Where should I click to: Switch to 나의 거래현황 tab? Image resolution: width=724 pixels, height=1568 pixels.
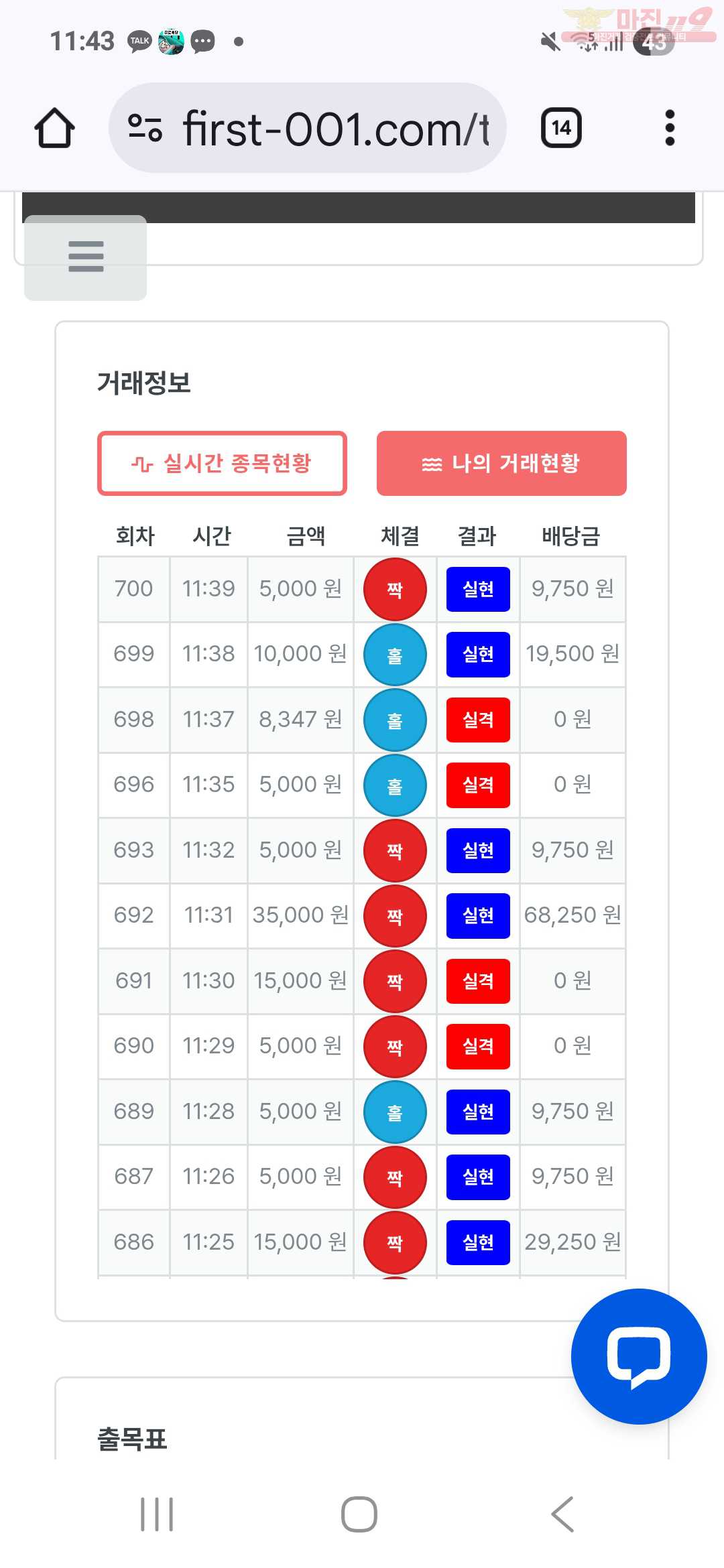(501, 464)
